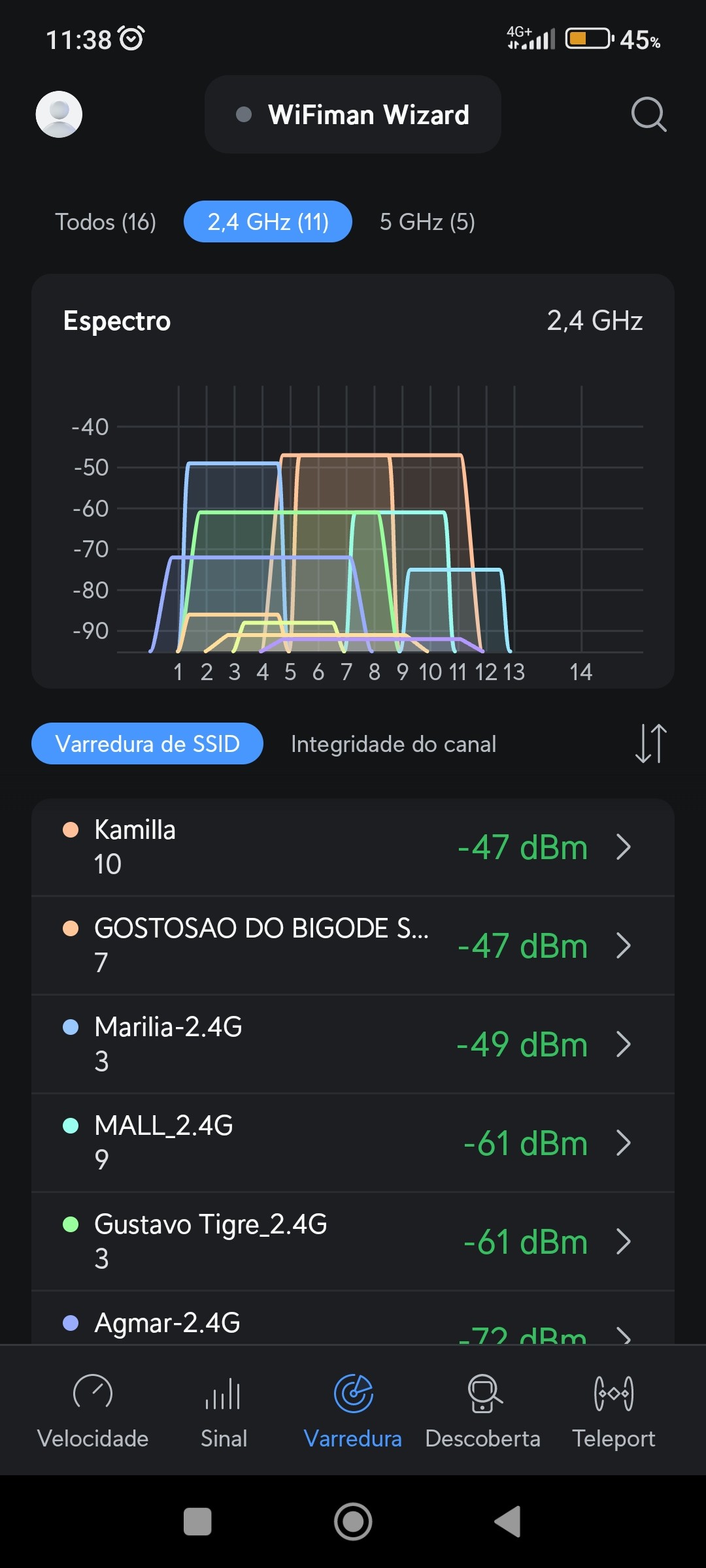
Task: Open the MALL_2.4G network row
Action: point(353,1143)
